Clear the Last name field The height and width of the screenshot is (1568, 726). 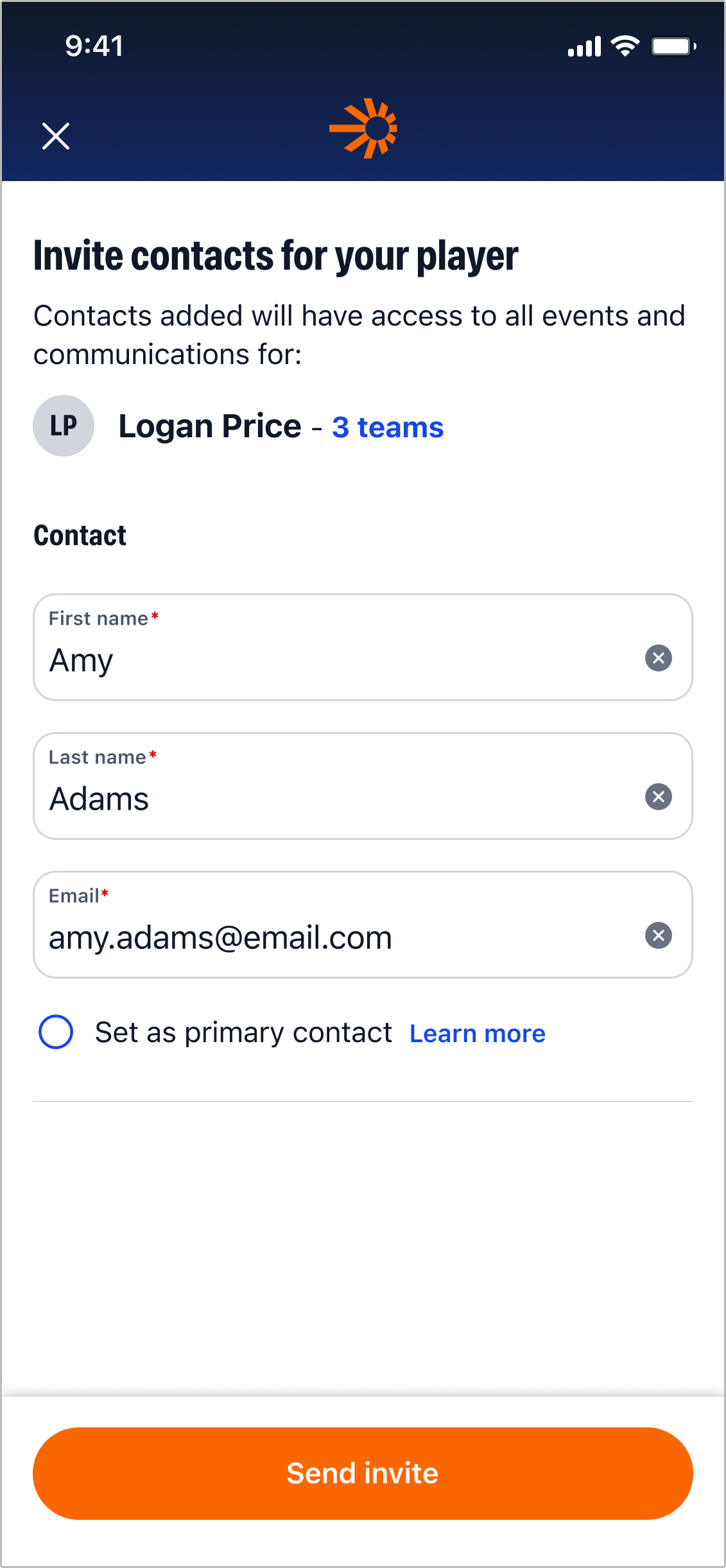point(658,797)
